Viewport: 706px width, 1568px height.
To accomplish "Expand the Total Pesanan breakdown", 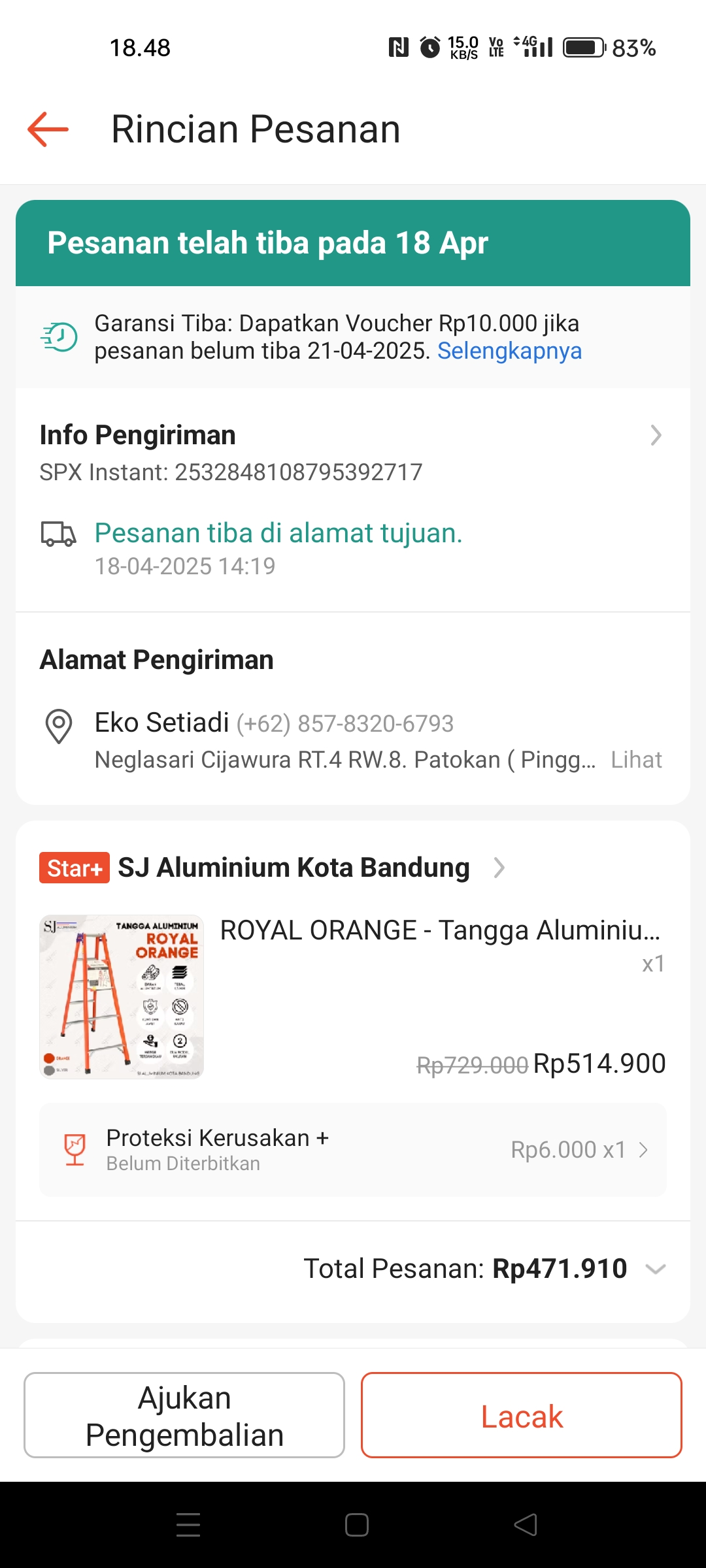I will tap(655, 1269).
